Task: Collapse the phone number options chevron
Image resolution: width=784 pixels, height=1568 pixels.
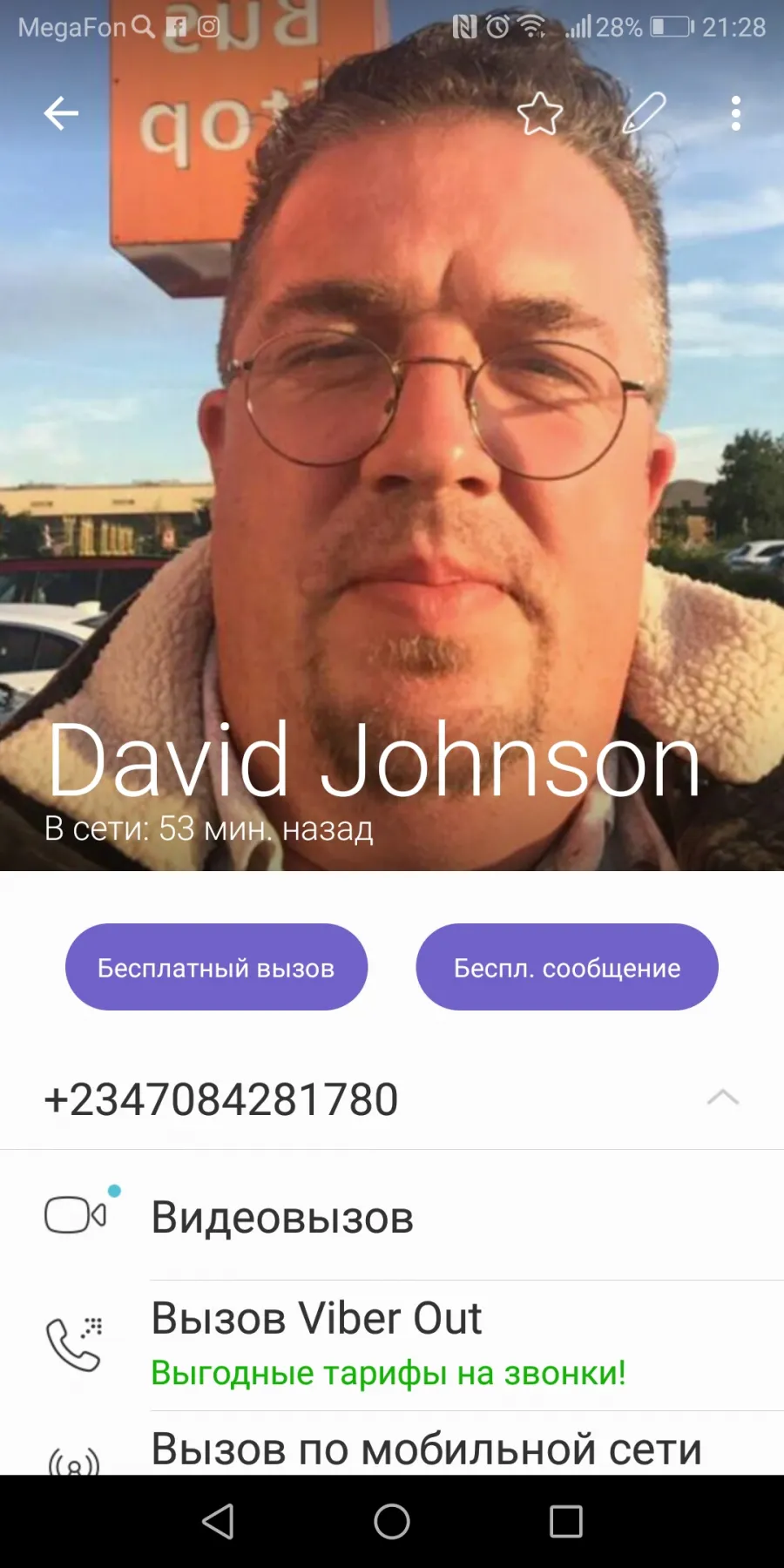Action: pos(723,1098)
